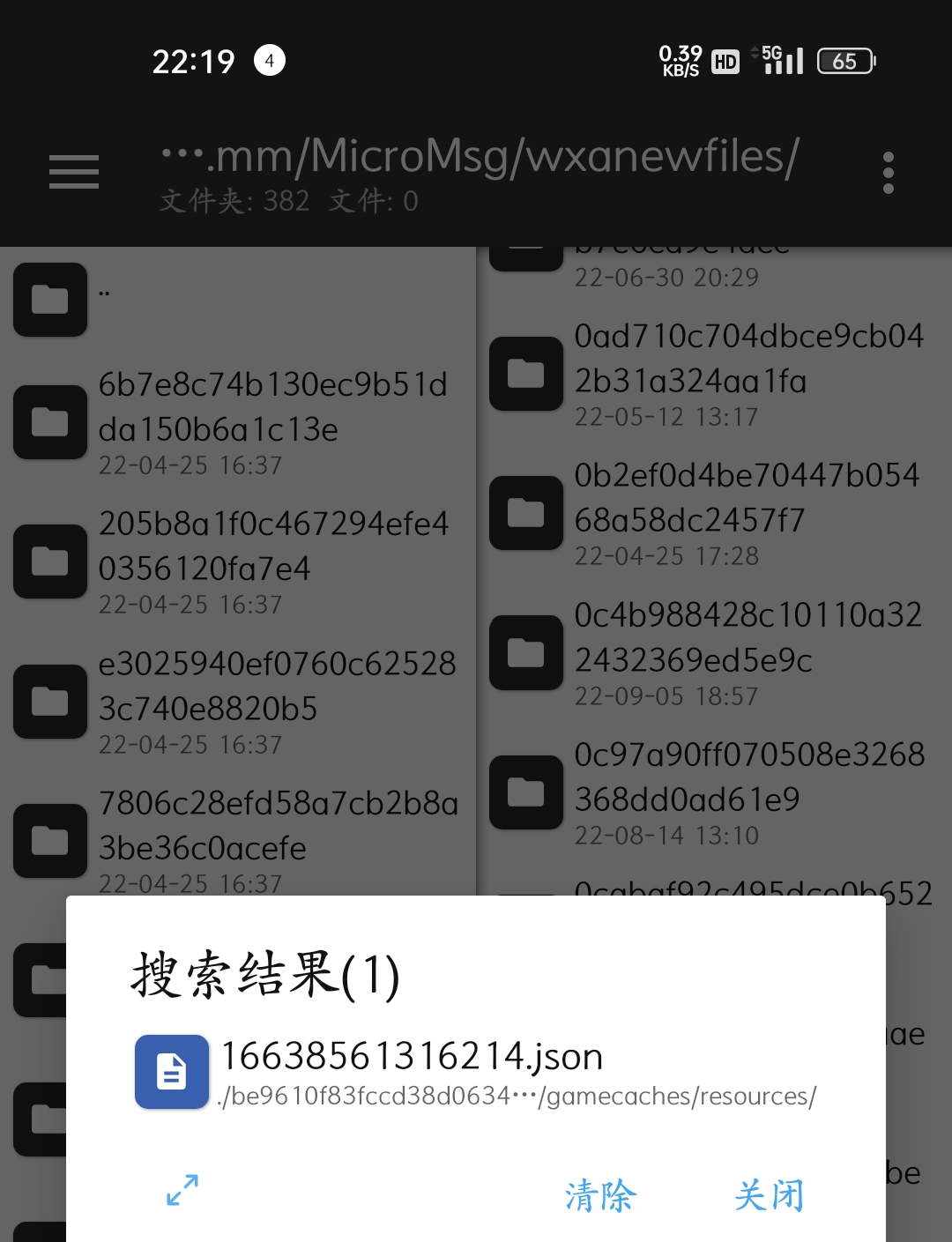Tap 清除 to clear search results
Image resolution: width=952 pixels, height=1242 pixels.
(600, 1196)
